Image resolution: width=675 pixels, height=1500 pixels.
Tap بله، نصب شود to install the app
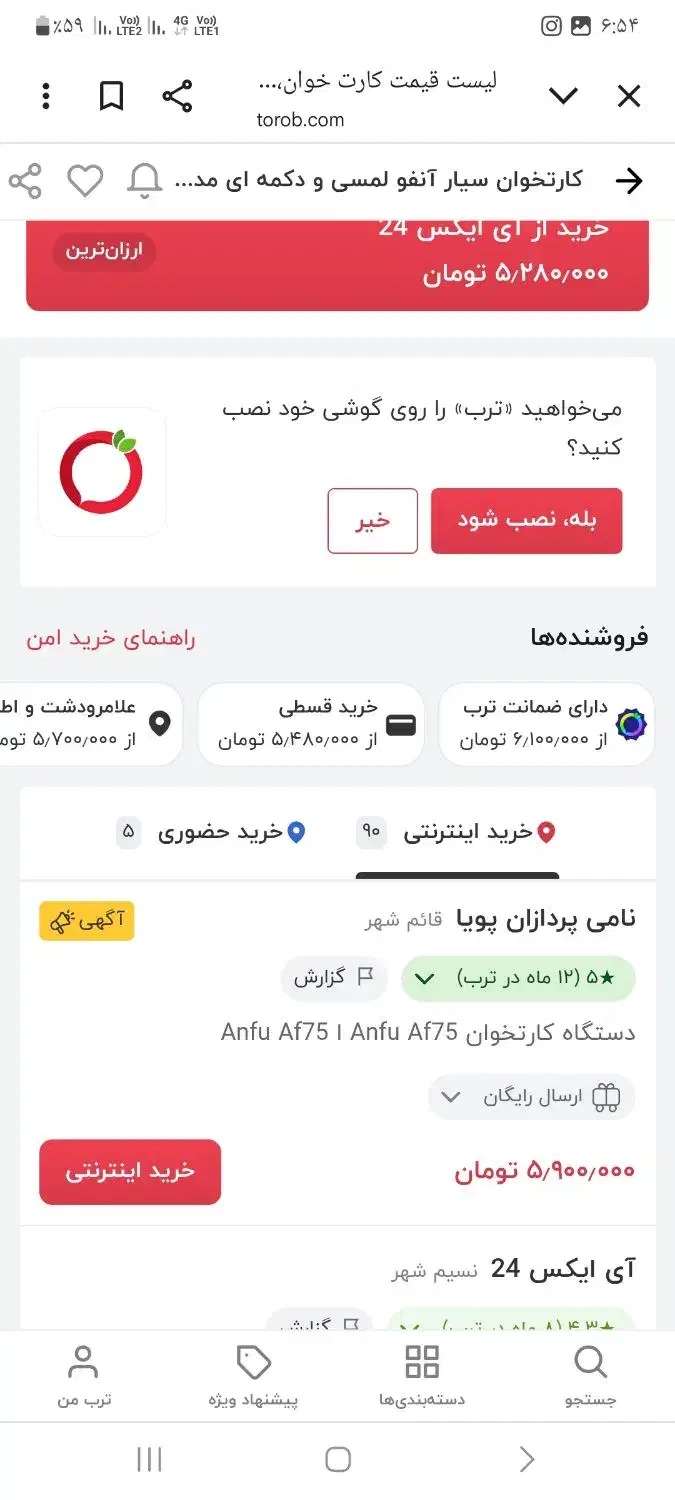[526, 520]
